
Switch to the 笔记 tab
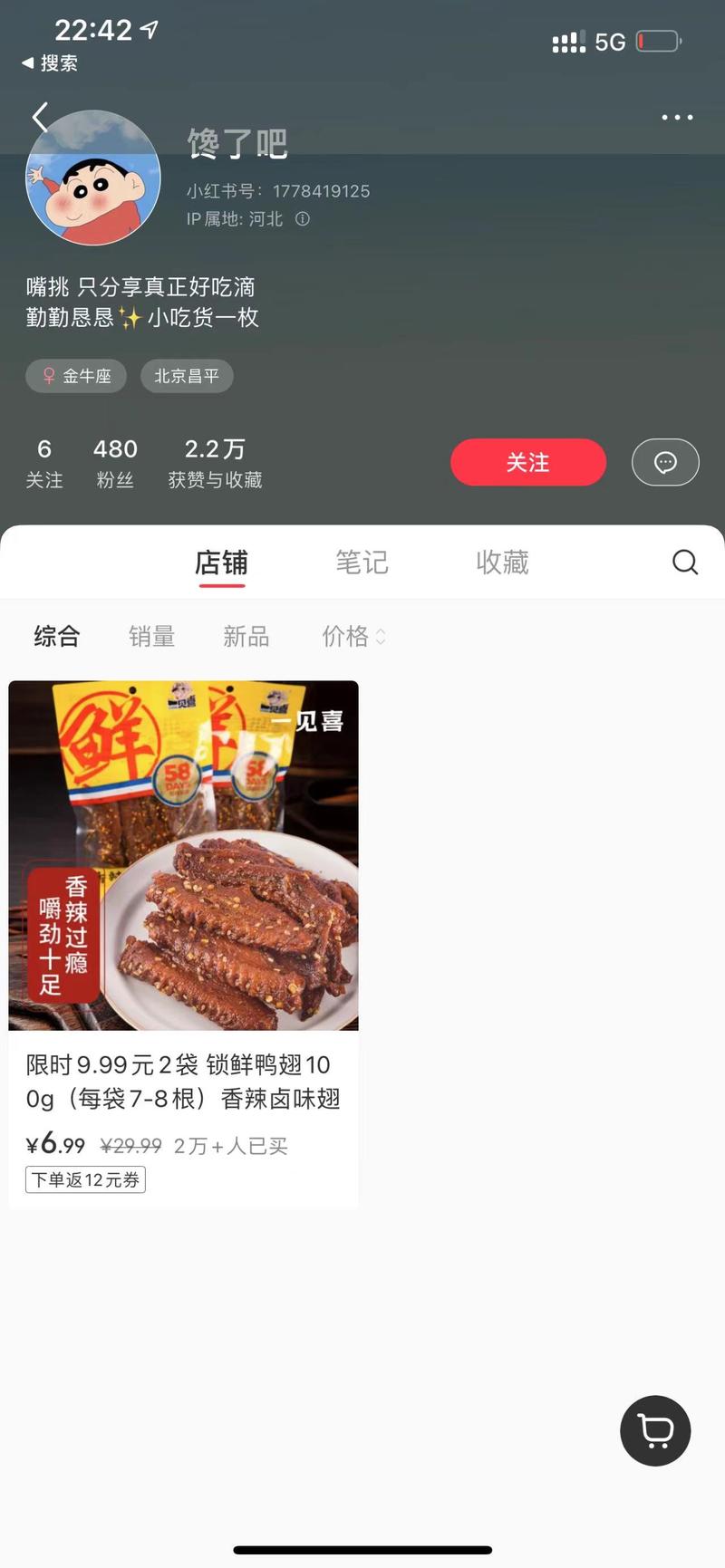tap(362, 563)
